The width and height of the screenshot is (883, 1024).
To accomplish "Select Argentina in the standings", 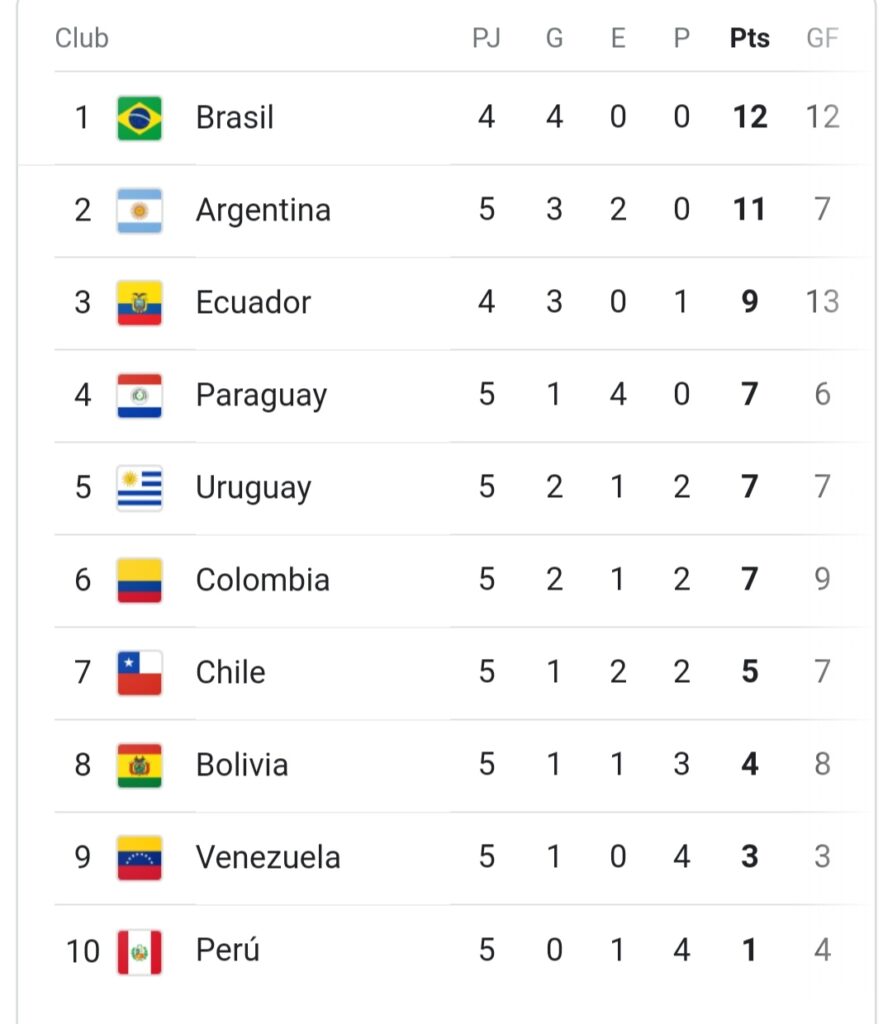I will tap(263, 210).
